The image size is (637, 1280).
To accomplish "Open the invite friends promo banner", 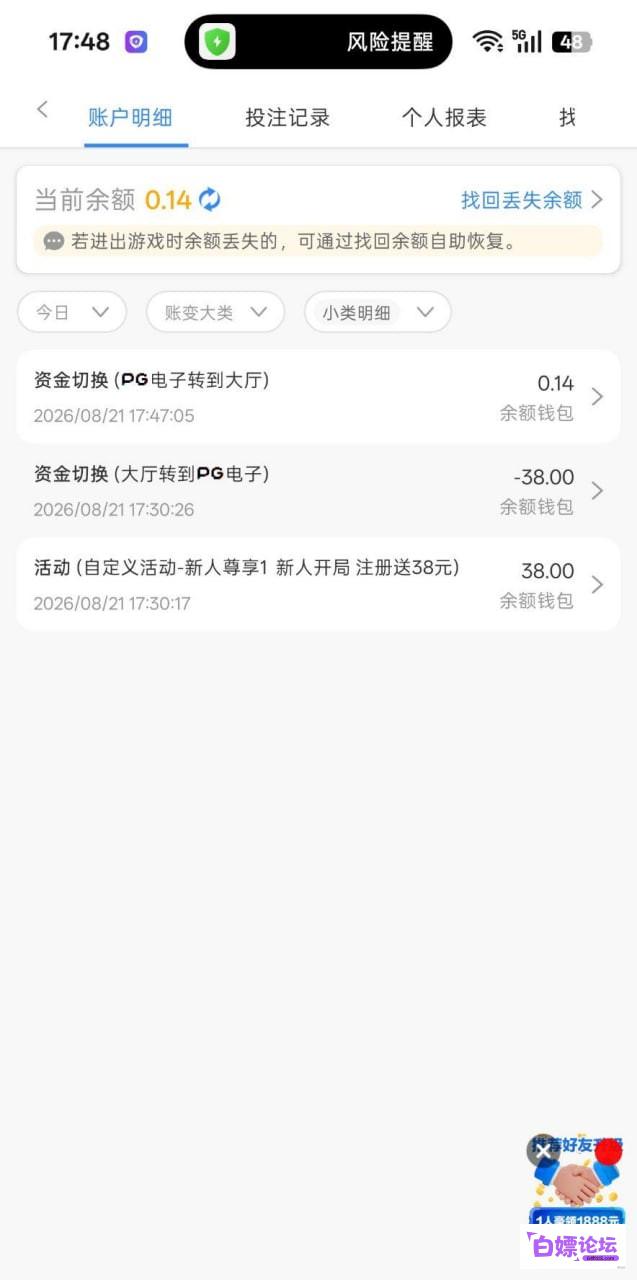I will [x=578, y=1185].
